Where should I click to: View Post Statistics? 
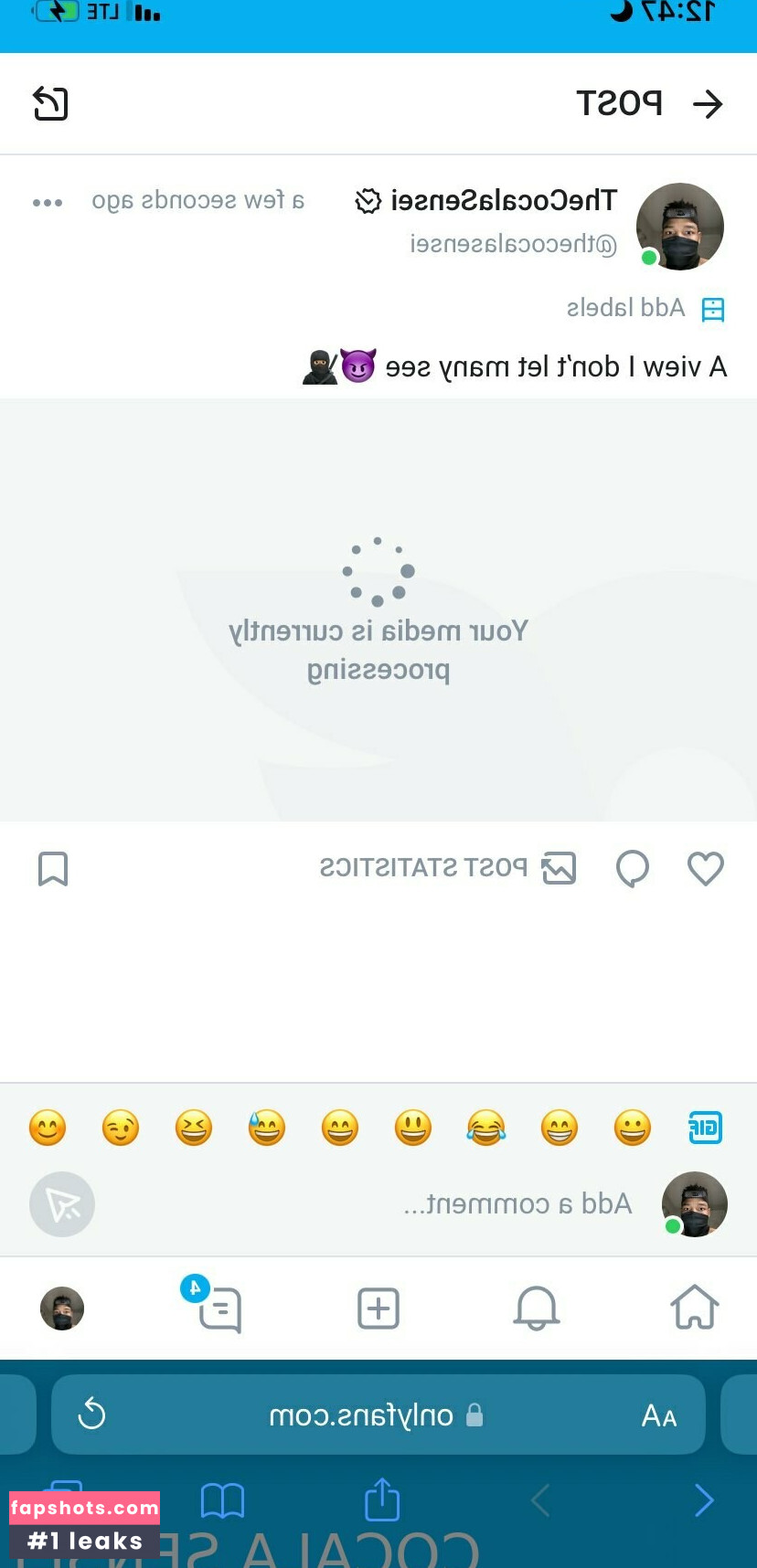coord(447,868)
